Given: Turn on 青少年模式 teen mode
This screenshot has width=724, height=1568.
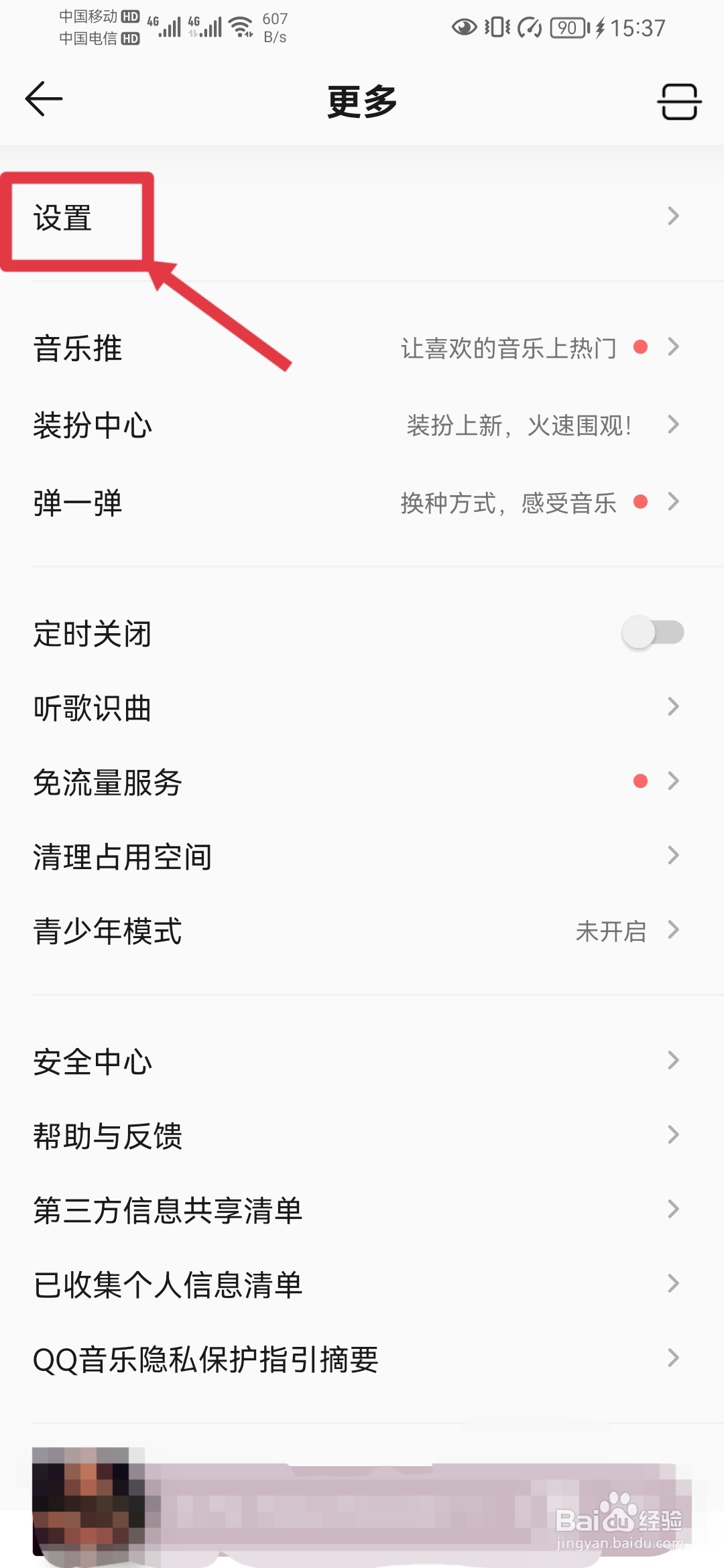Looking at the screenshot, I should [x=107, y=931].
